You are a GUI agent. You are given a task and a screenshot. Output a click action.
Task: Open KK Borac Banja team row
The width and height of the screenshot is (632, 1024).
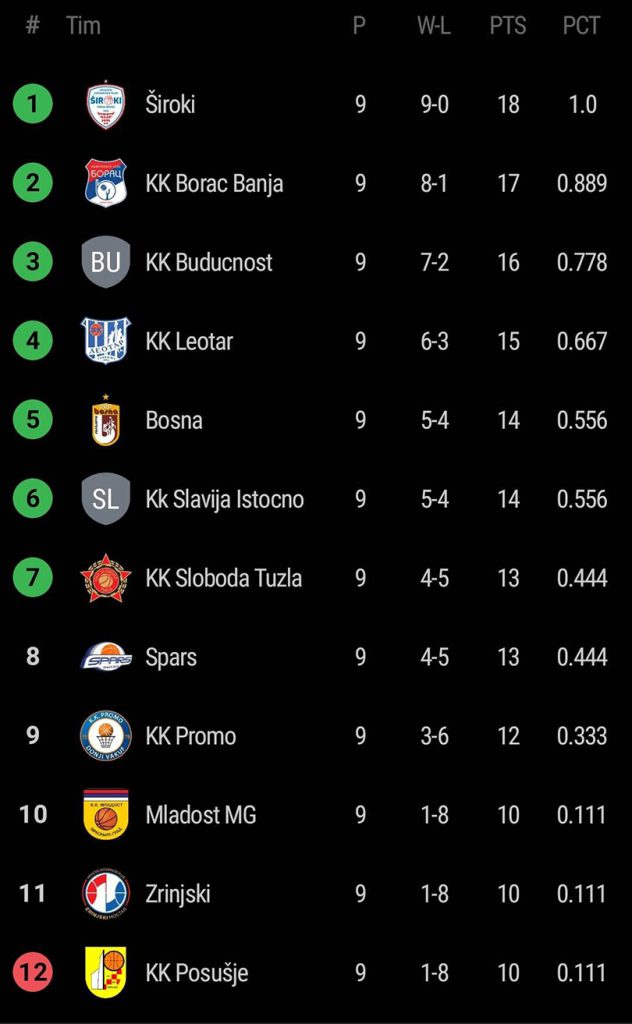[x=316, y=183]
